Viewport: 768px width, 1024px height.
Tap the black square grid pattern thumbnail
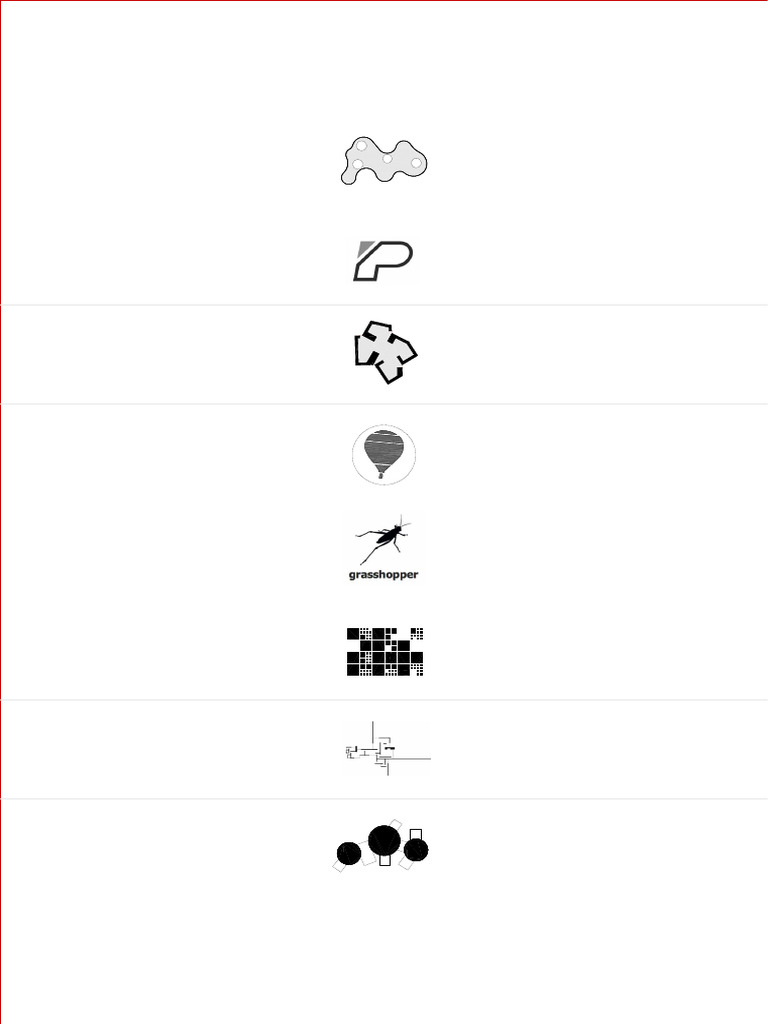tap(385, 652)
